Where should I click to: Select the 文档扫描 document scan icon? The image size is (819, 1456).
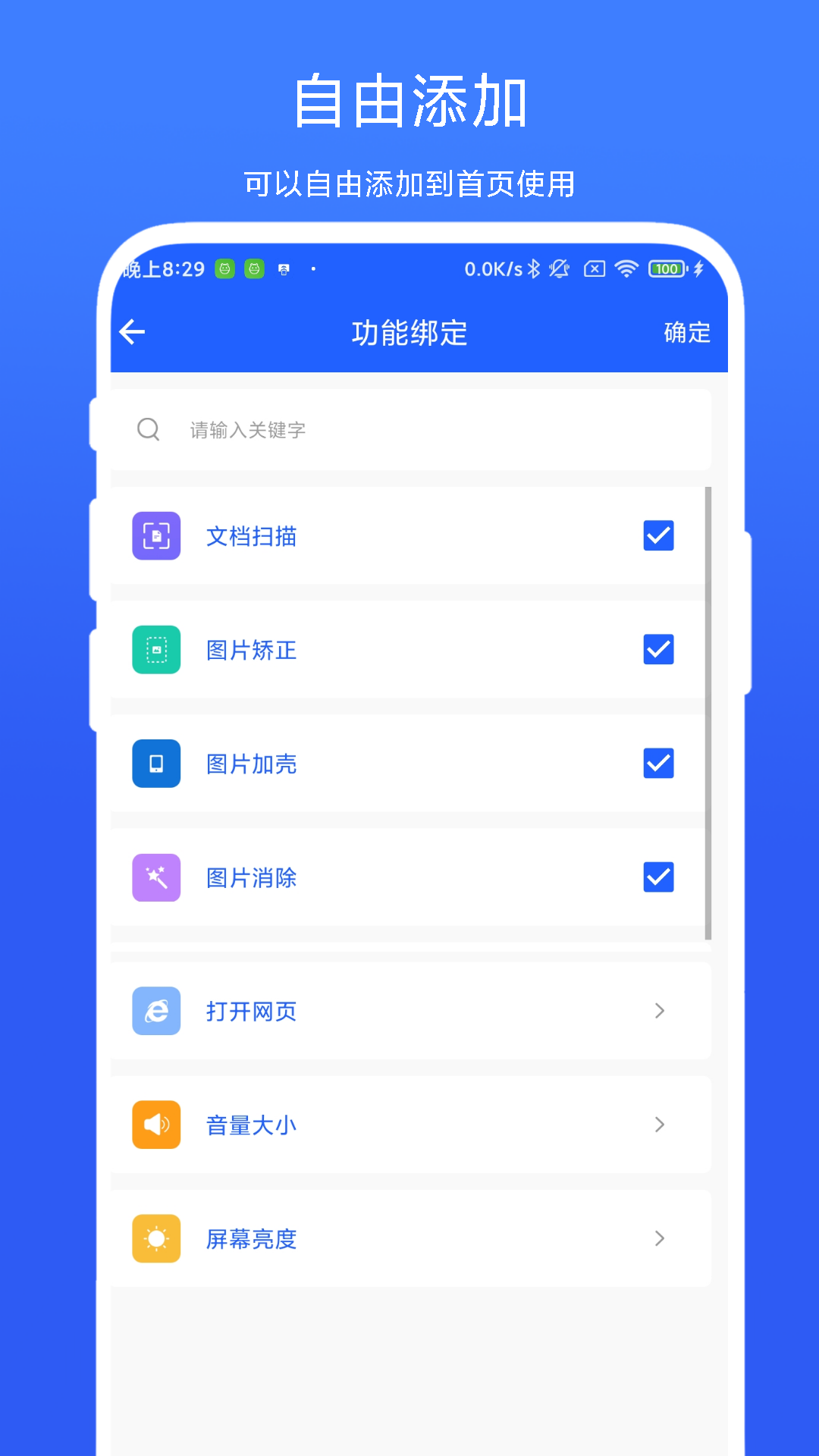156,536
